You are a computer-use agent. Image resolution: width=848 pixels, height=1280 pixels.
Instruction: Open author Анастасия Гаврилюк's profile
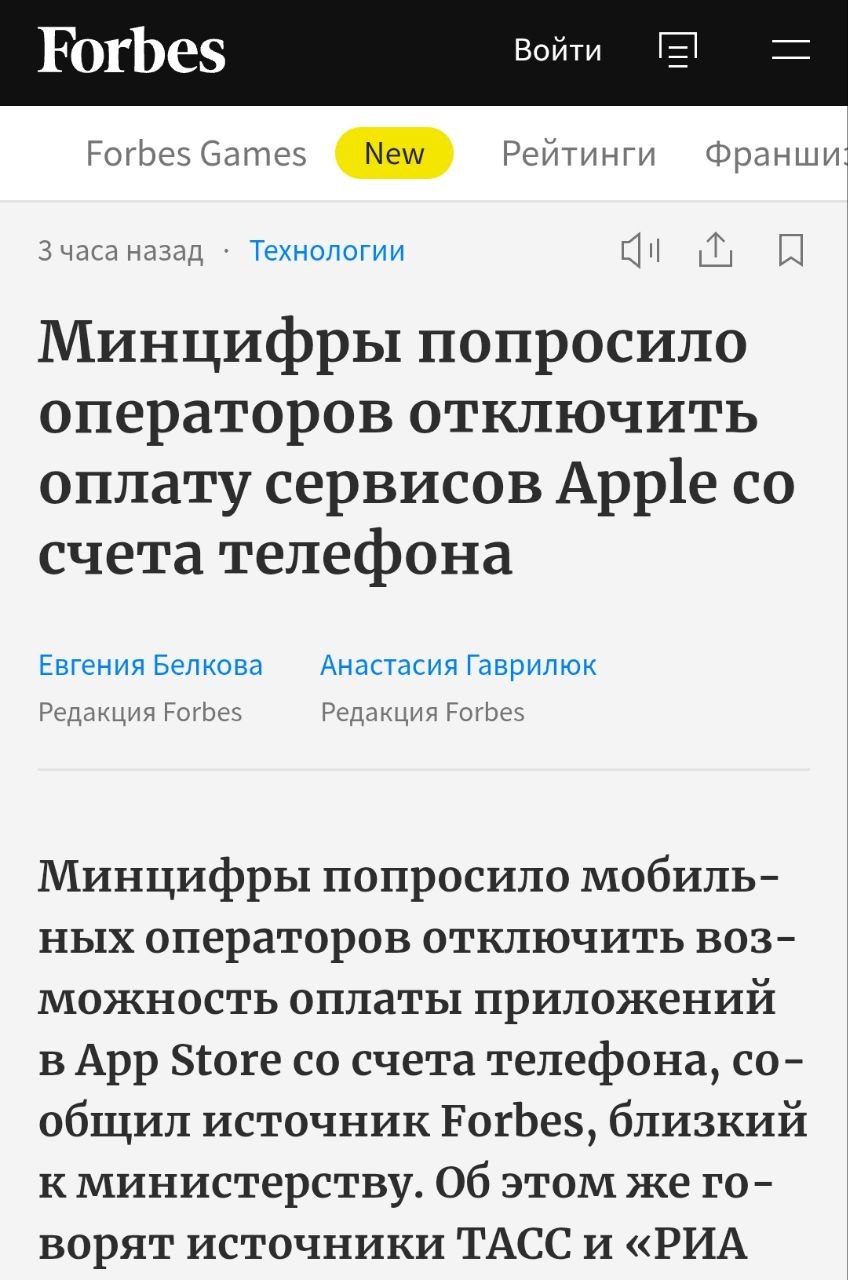(x=458, y=665)
